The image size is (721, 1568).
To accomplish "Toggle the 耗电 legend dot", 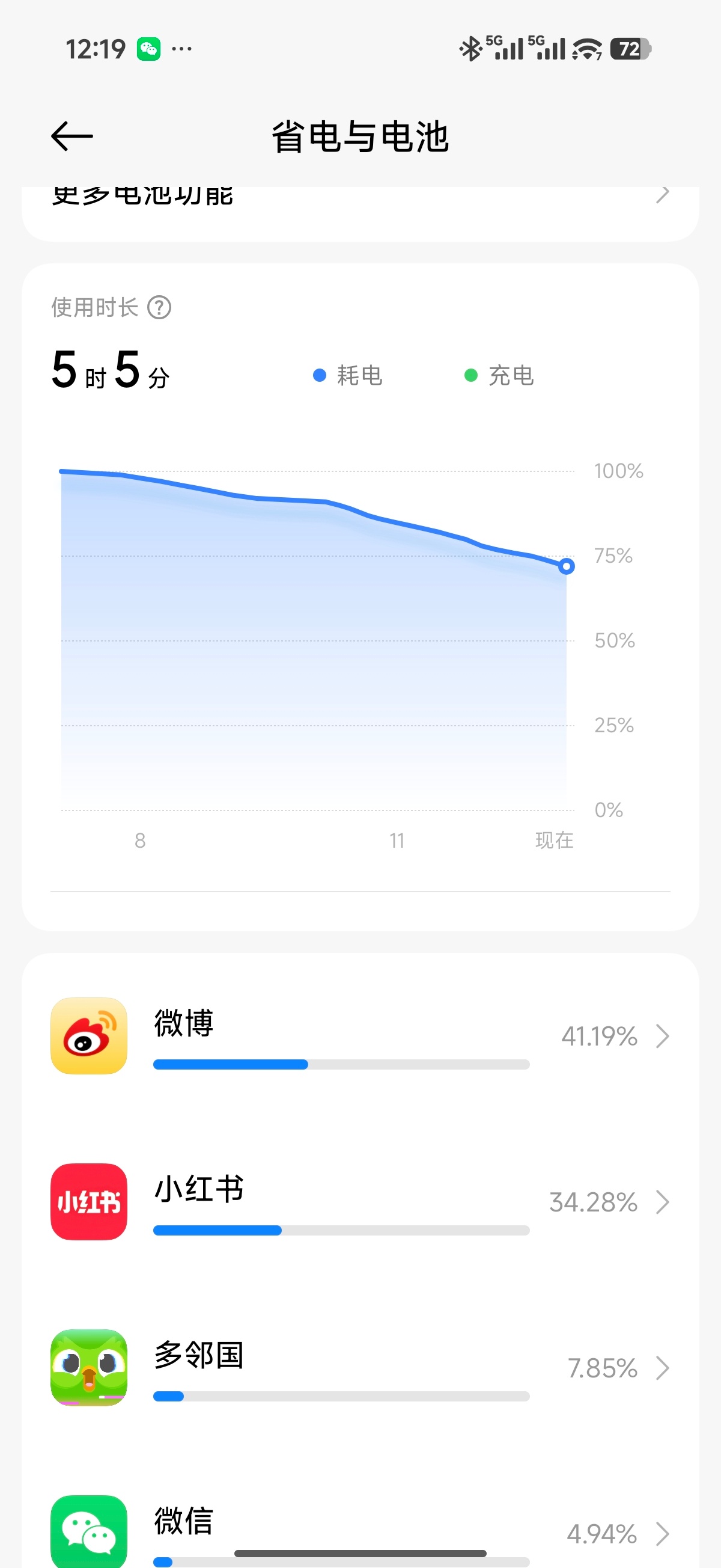I will point(319,376).
